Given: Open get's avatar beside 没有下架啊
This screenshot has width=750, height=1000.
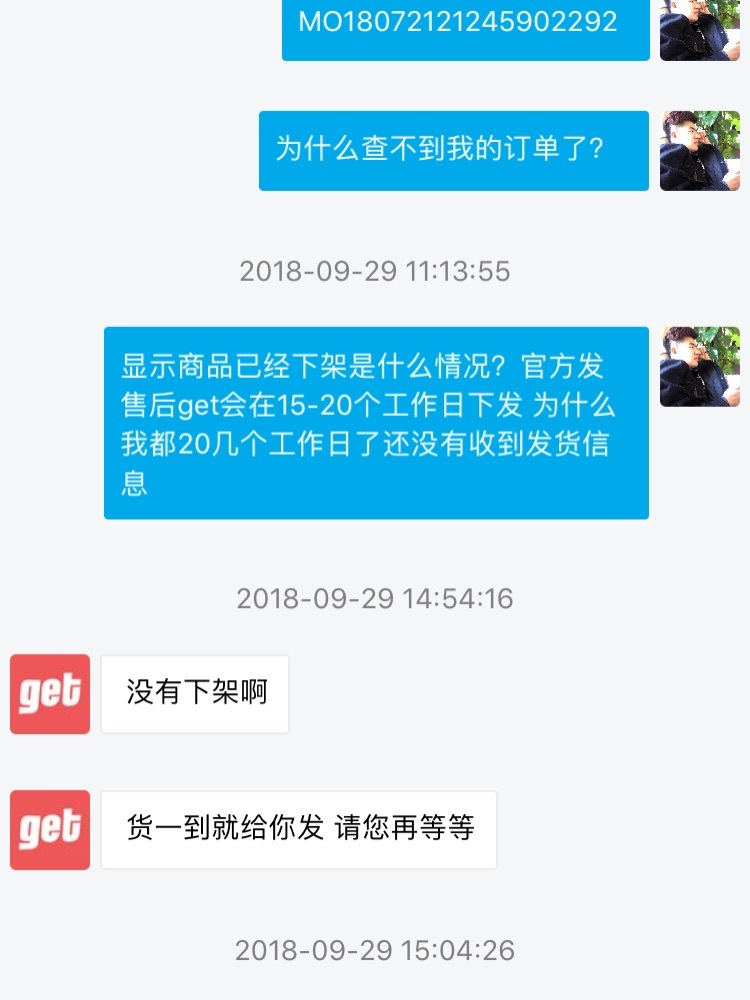Looking at the screenshot, I should click(x=50, y=694).
